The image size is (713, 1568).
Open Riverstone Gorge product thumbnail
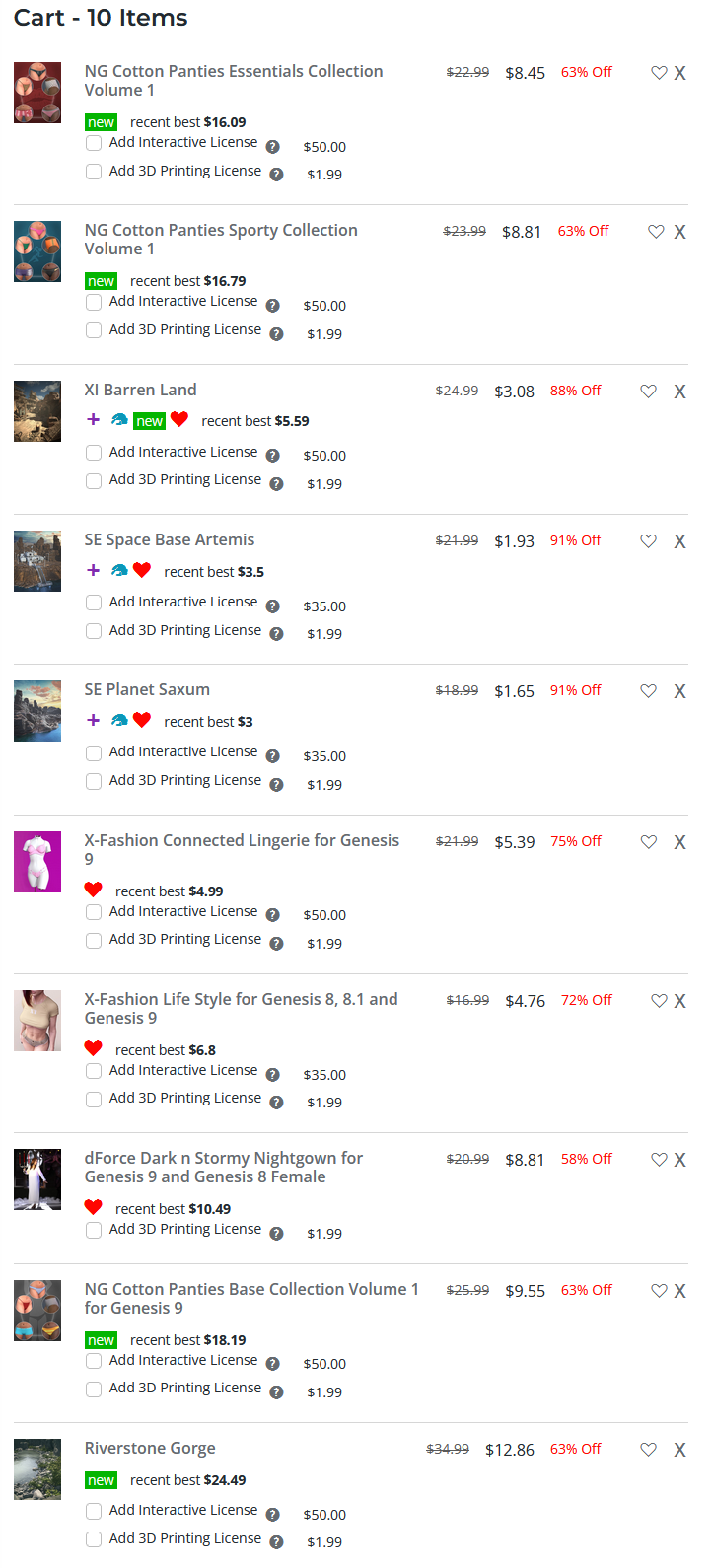coord(37,1468)
